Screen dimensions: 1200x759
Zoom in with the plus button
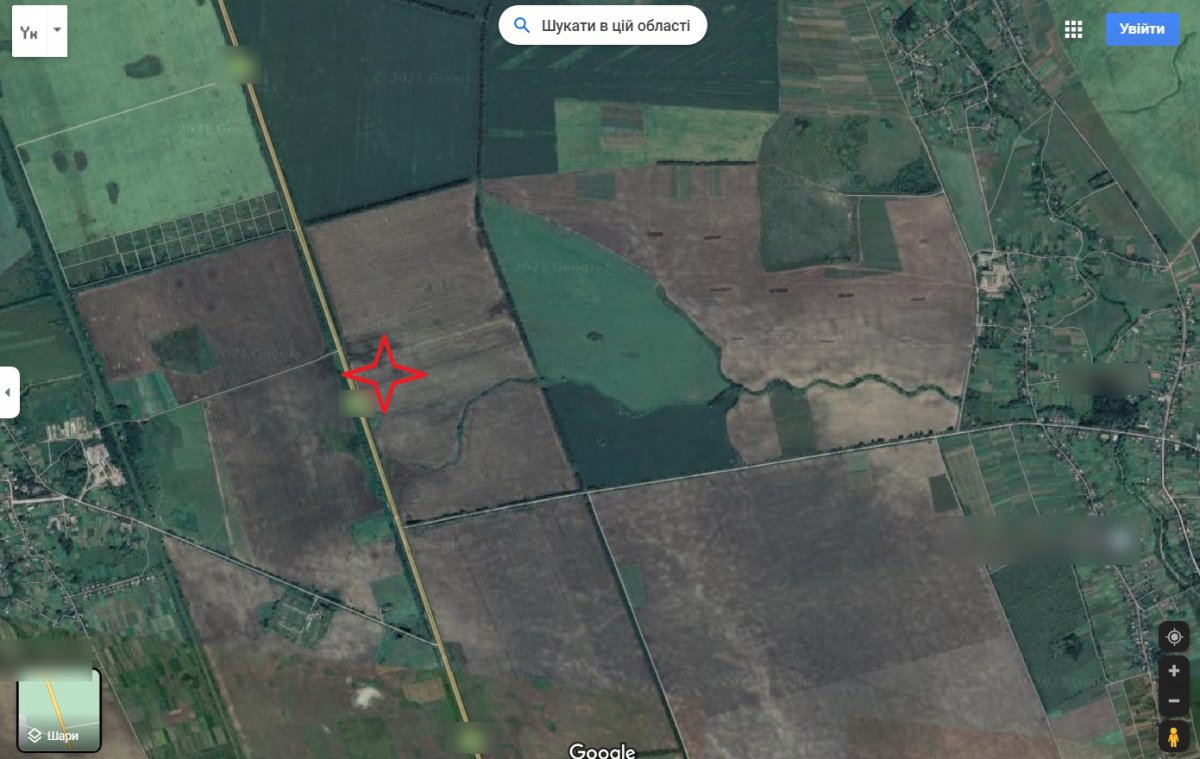(1174, 670)
